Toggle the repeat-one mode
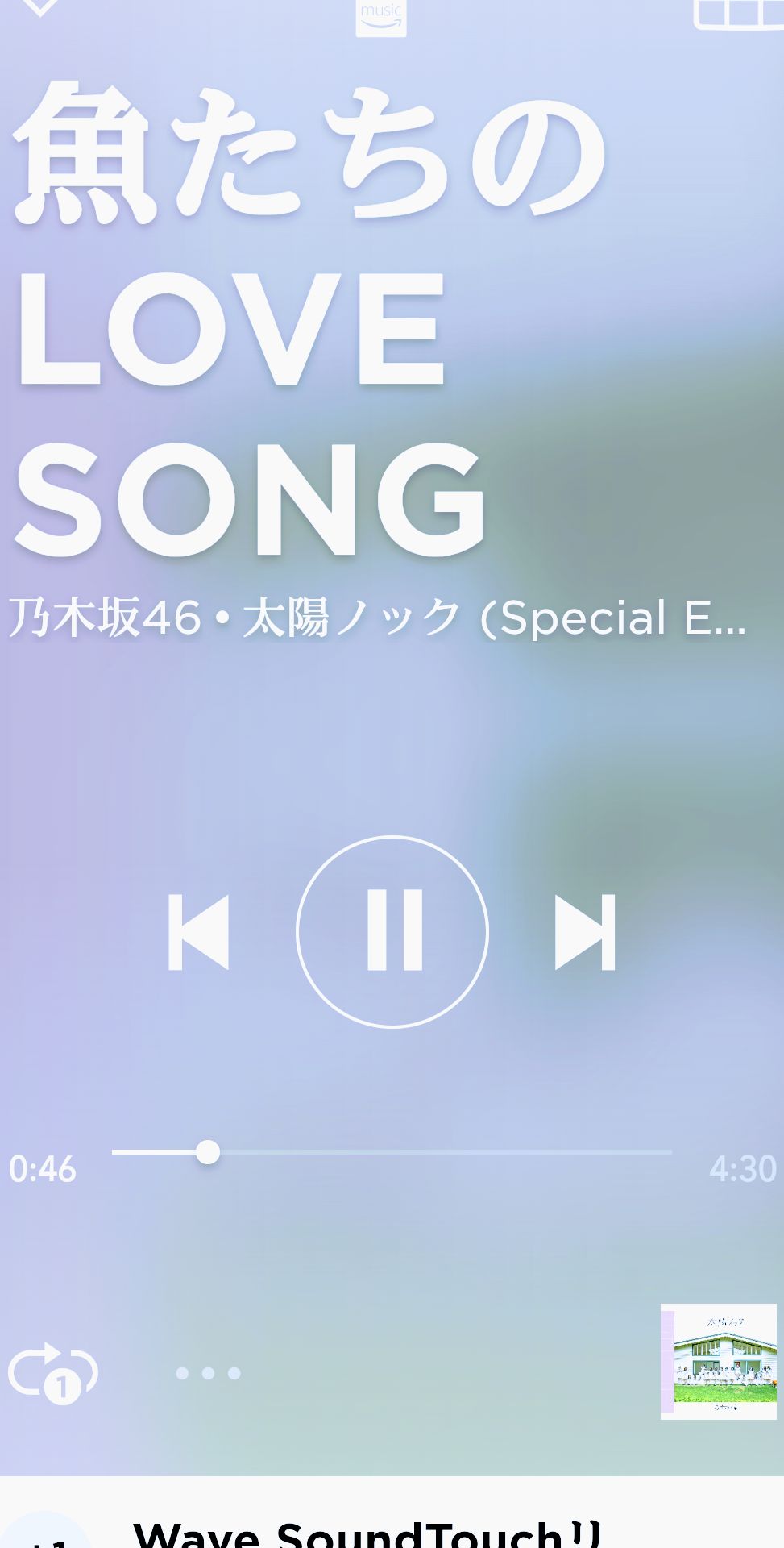Screen dimensions: 784x1548 pos(53,1372)
